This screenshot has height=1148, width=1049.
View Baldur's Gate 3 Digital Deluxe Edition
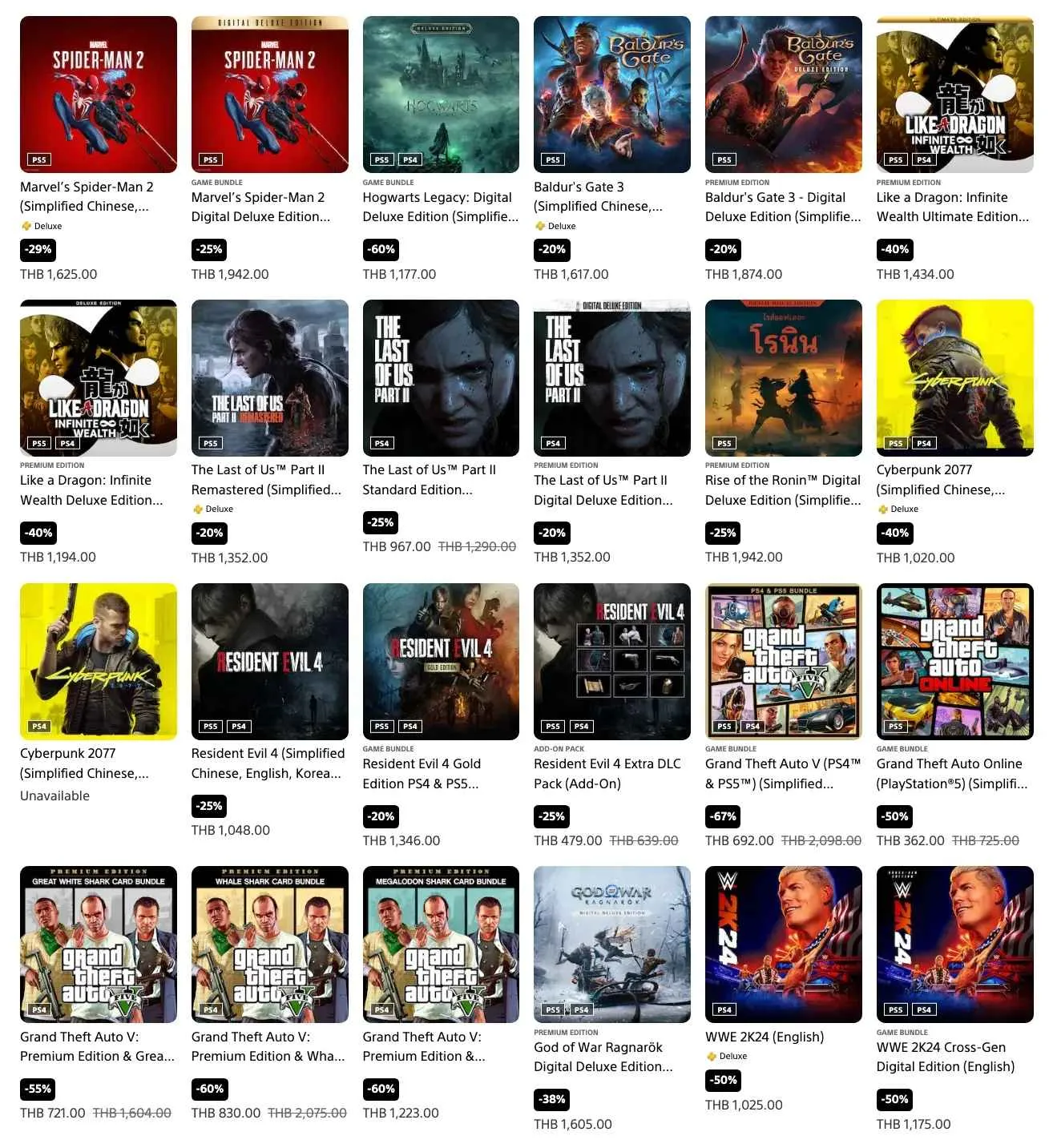(783, 95)
